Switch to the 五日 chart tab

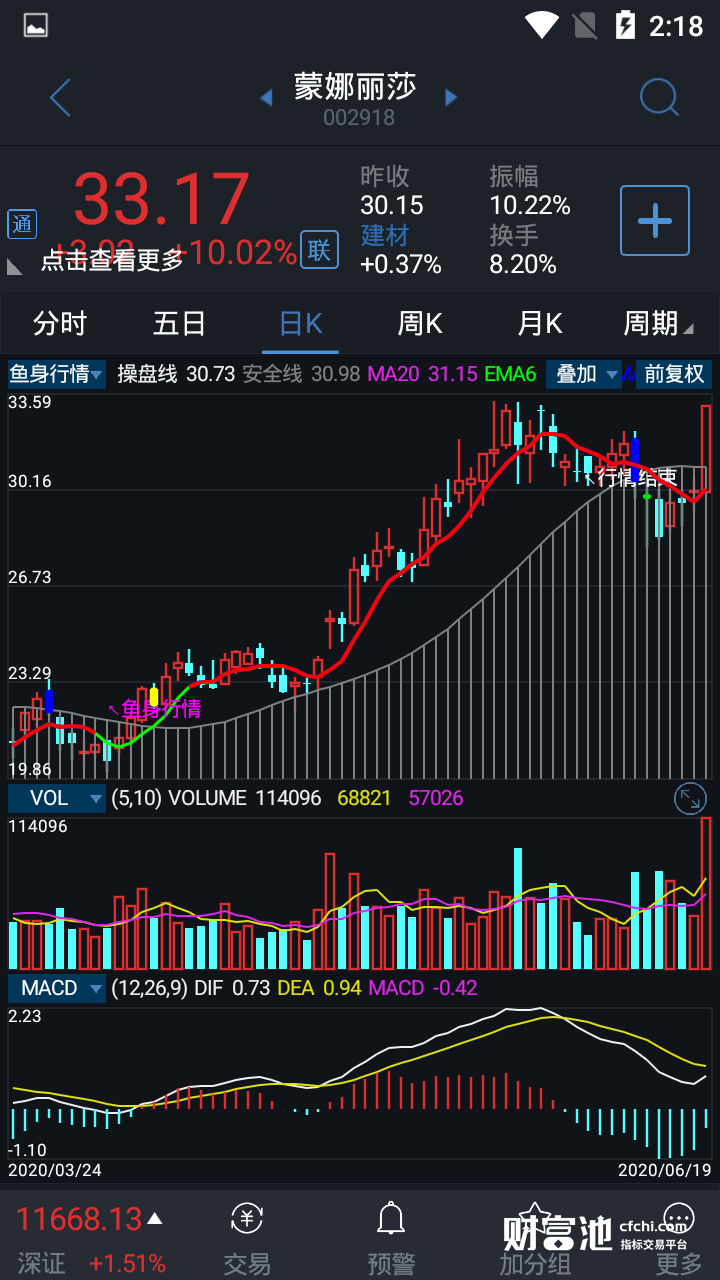[x=180, y=324]
